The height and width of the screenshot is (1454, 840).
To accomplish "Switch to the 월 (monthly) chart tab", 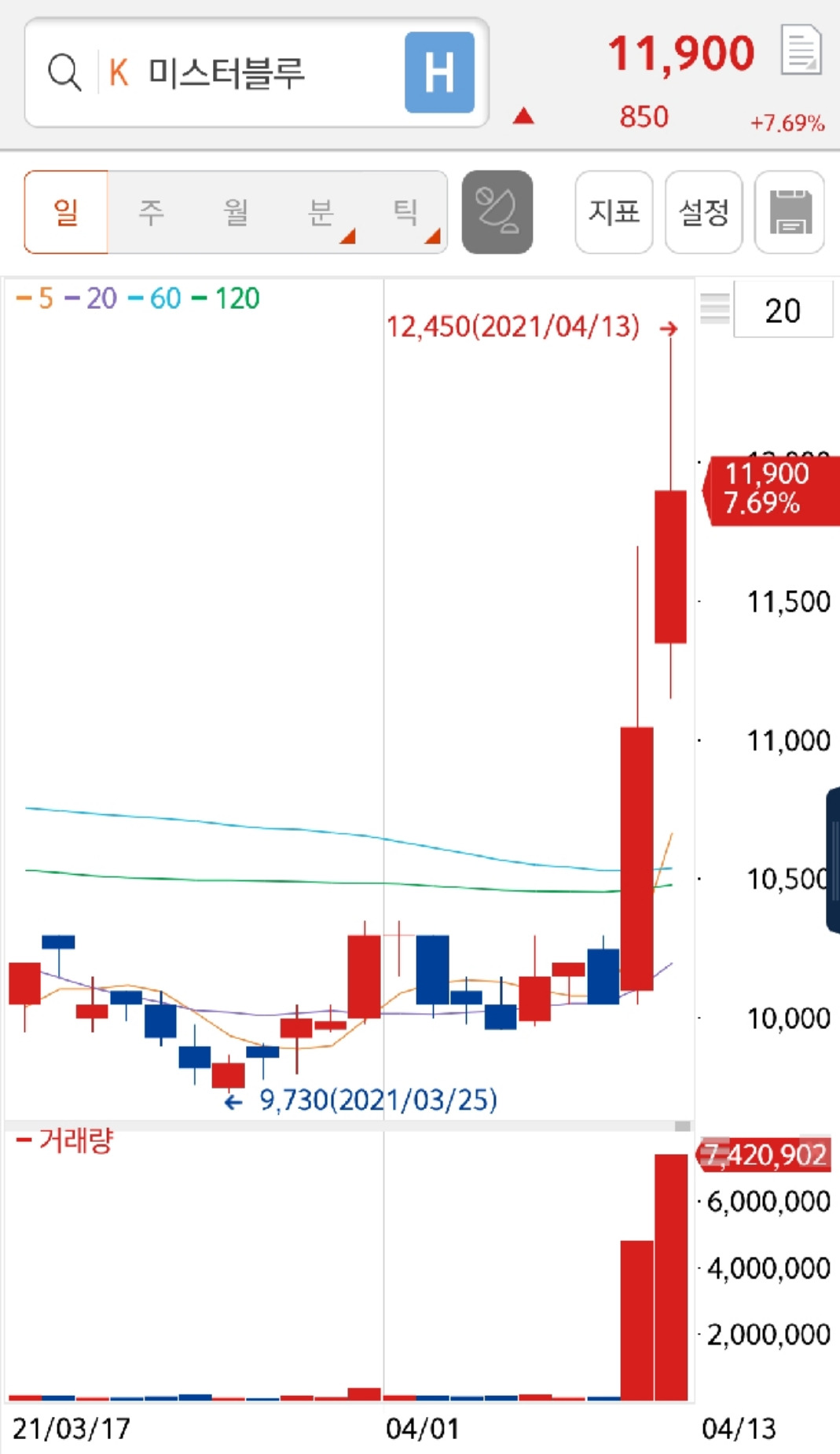I will pos(236,212).
